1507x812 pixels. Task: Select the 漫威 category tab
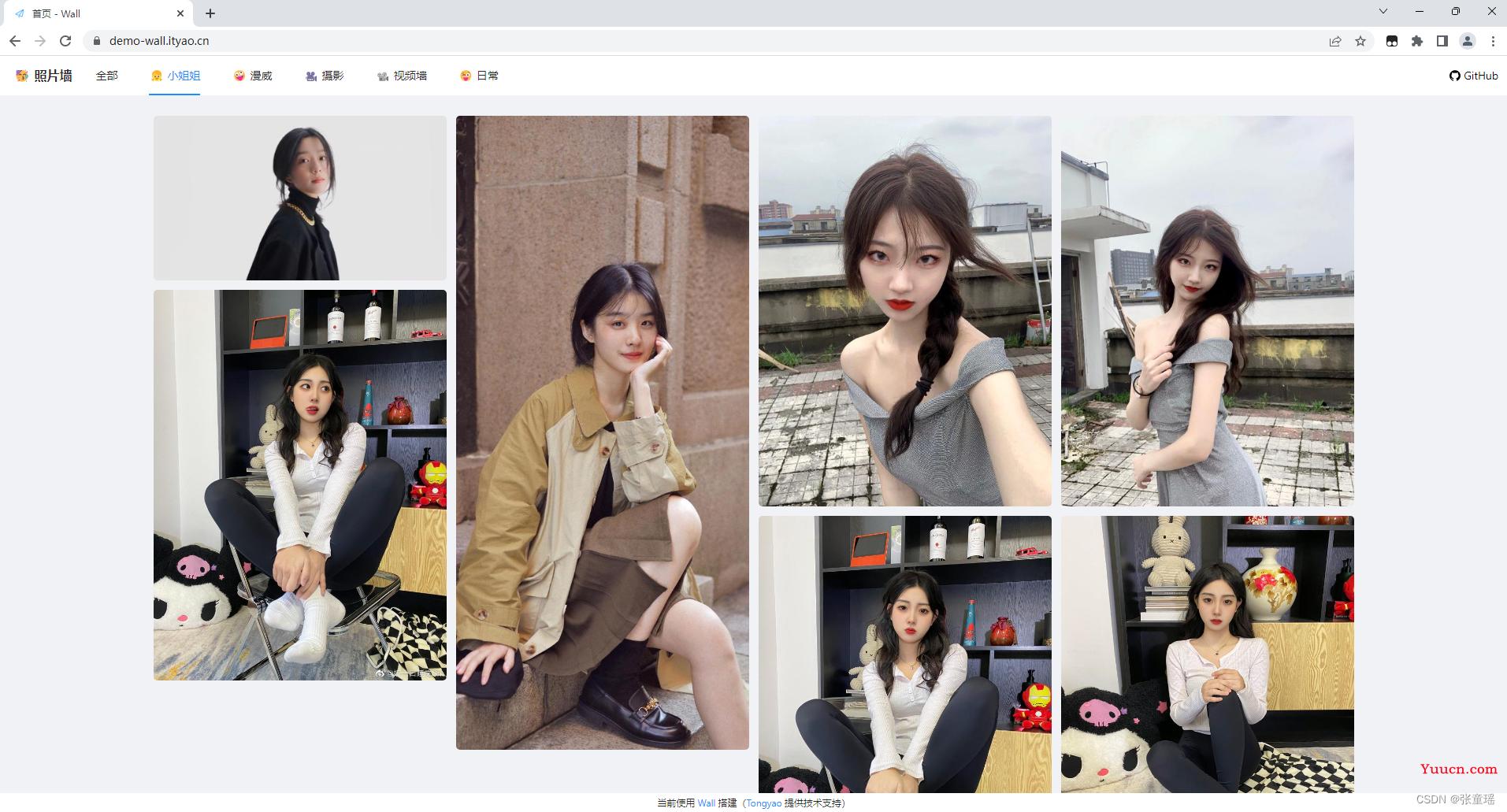[253, 76]
